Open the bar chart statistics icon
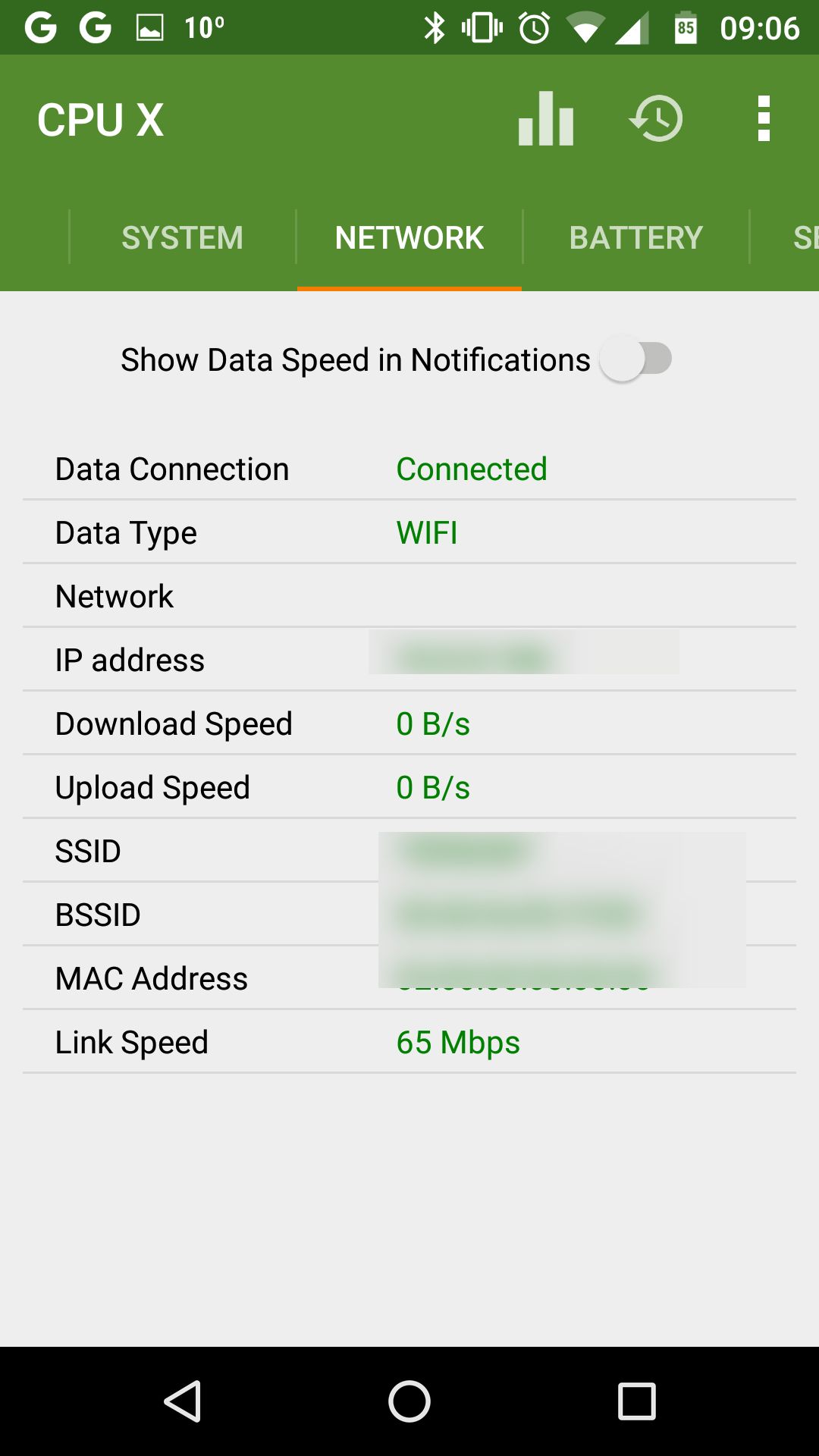Image resolution: width=819 pixels, height=1456 pixels. click(x=546, y=118)
